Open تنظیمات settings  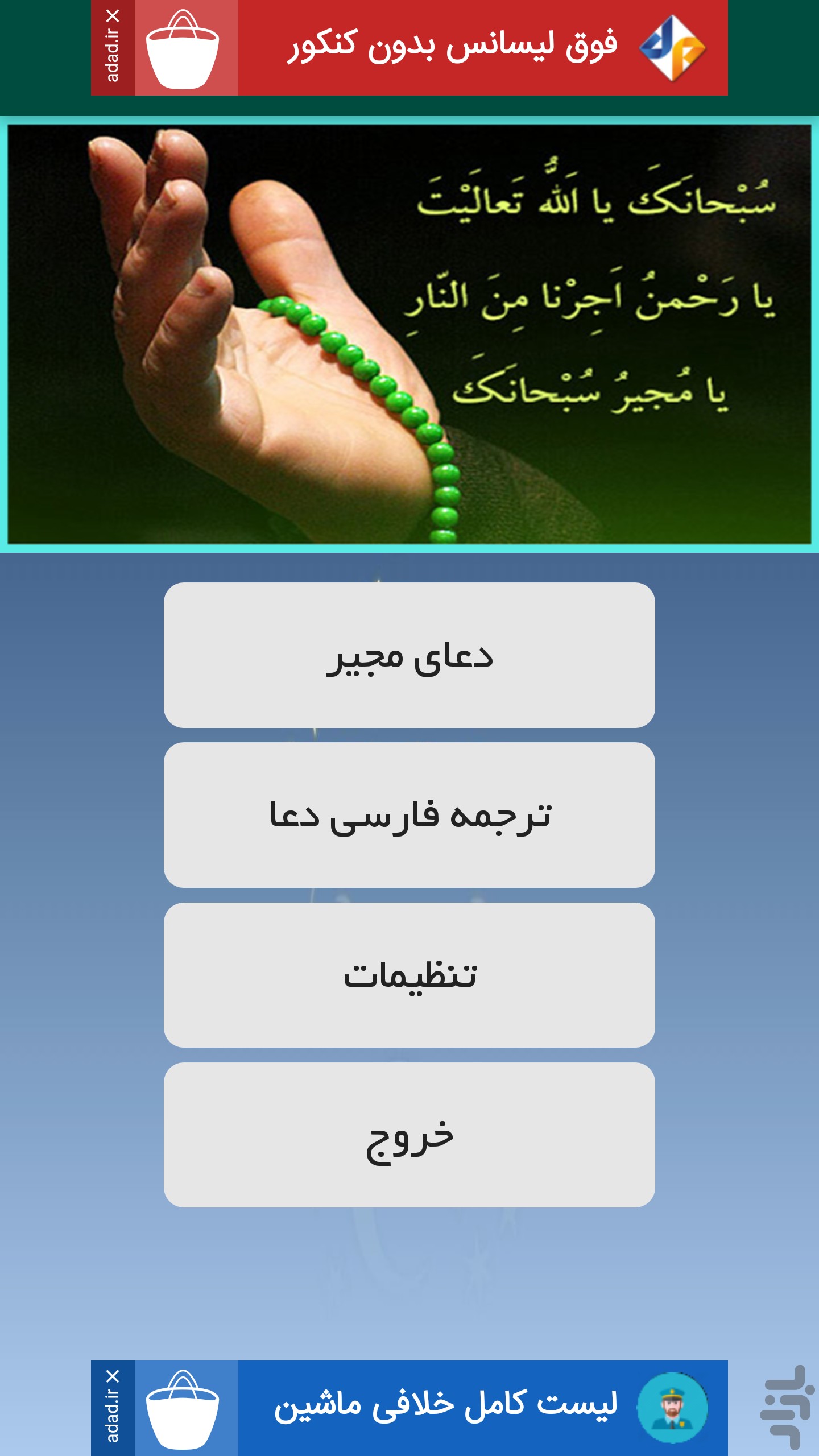coord(409,975)
